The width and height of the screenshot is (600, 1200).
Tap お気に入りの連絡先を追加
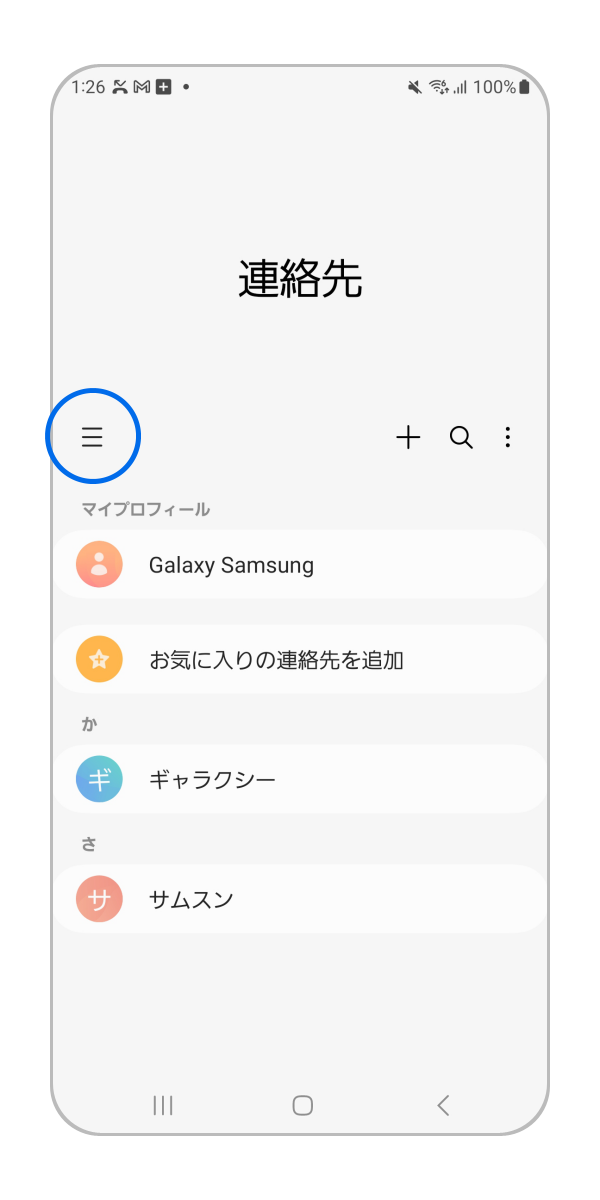pos(300,660)
